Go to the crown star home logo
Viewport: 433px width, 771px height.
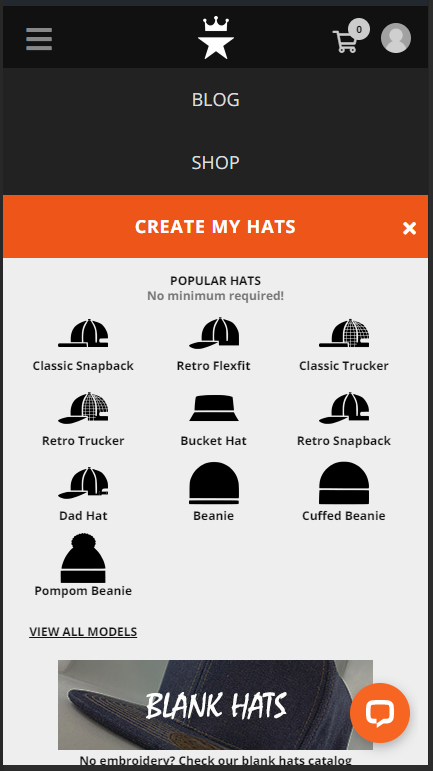pyautogui.click(x=216, y=38)
